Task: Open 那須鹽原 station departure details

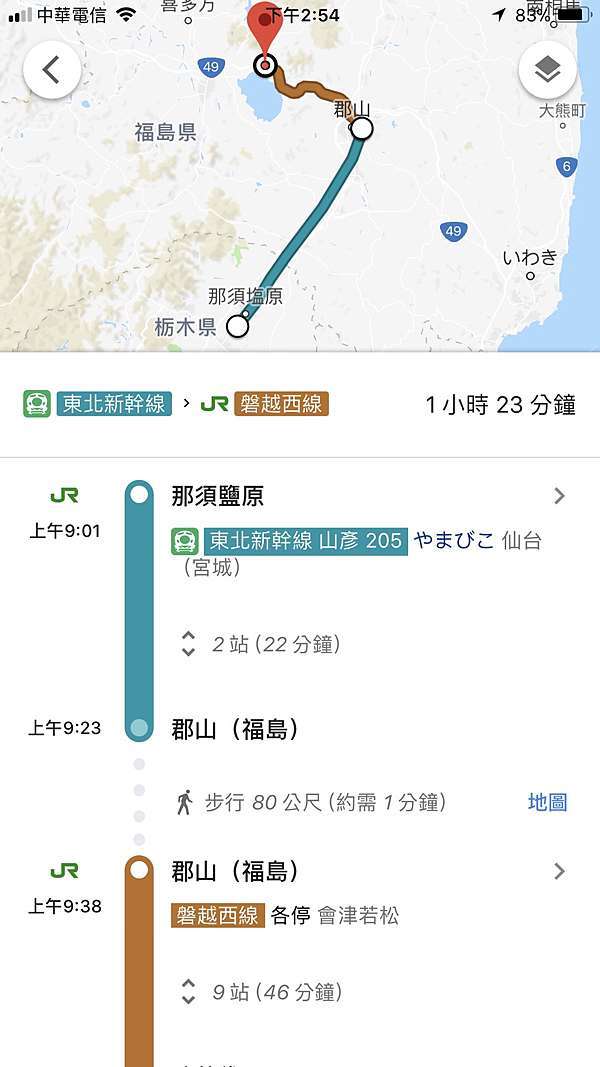Action: pos(368,496)
